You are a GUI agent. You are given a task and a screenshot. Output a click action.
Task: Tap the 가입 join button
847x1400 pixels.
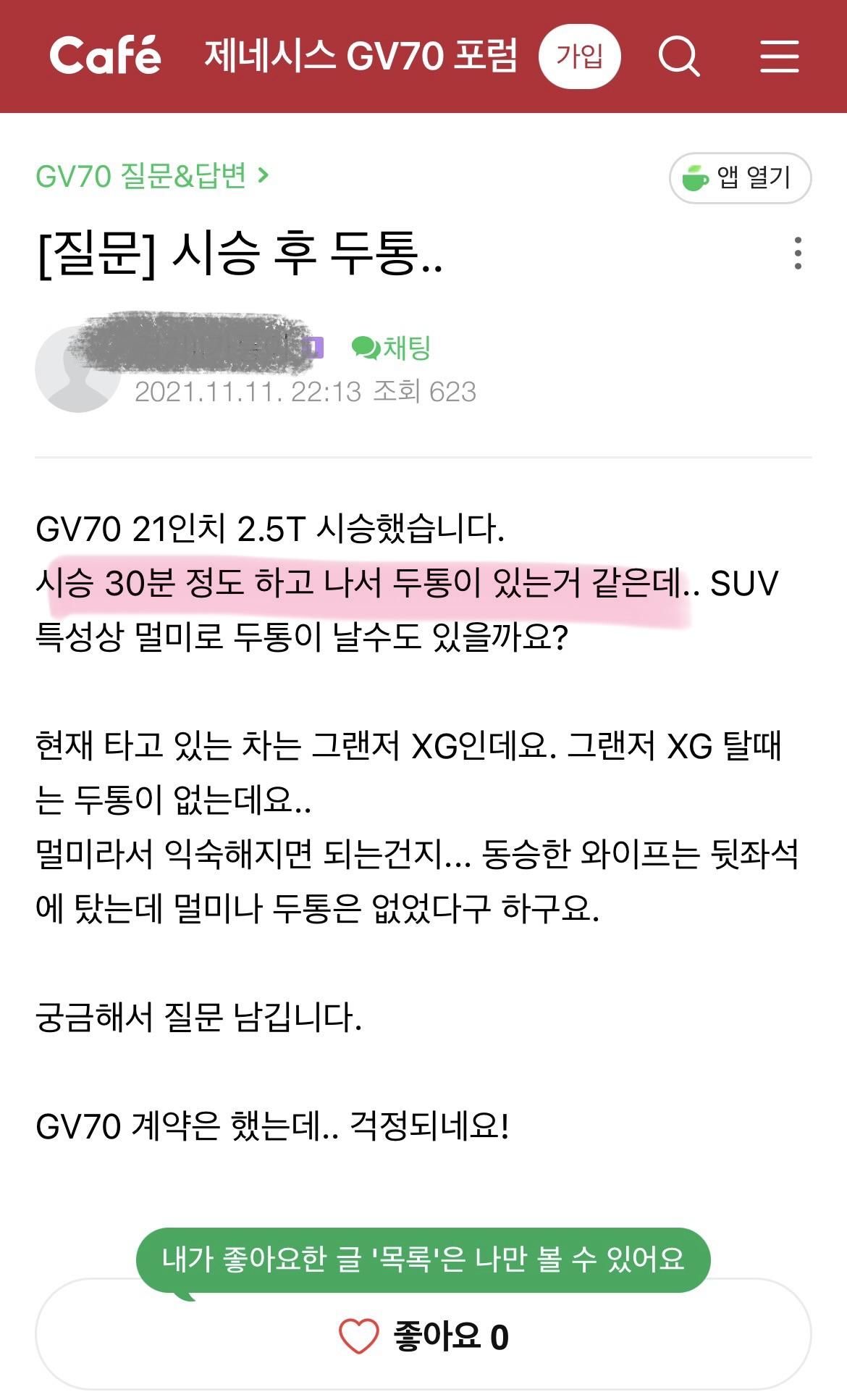tap(579, 56)
